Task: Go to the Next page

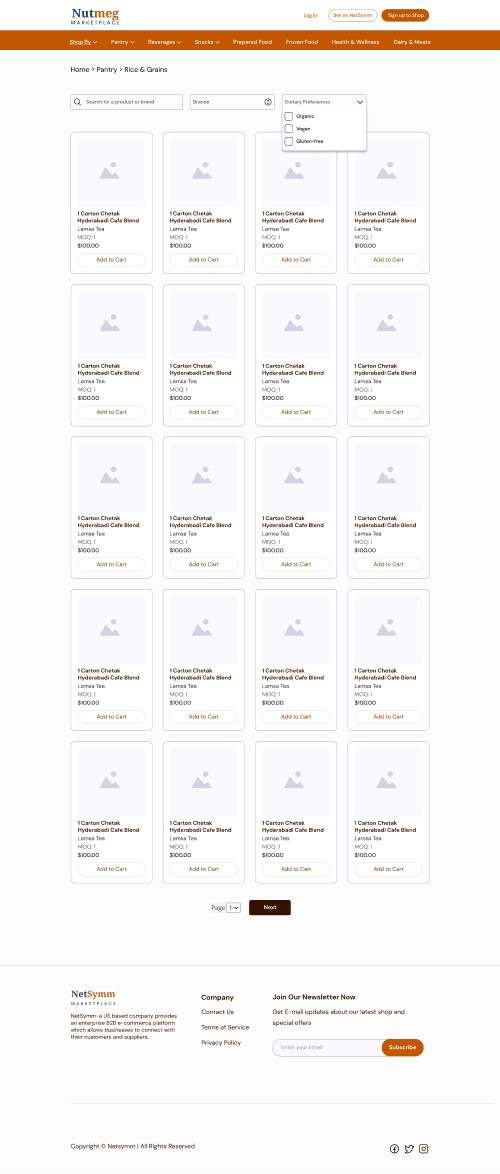Action: point(269,907)
